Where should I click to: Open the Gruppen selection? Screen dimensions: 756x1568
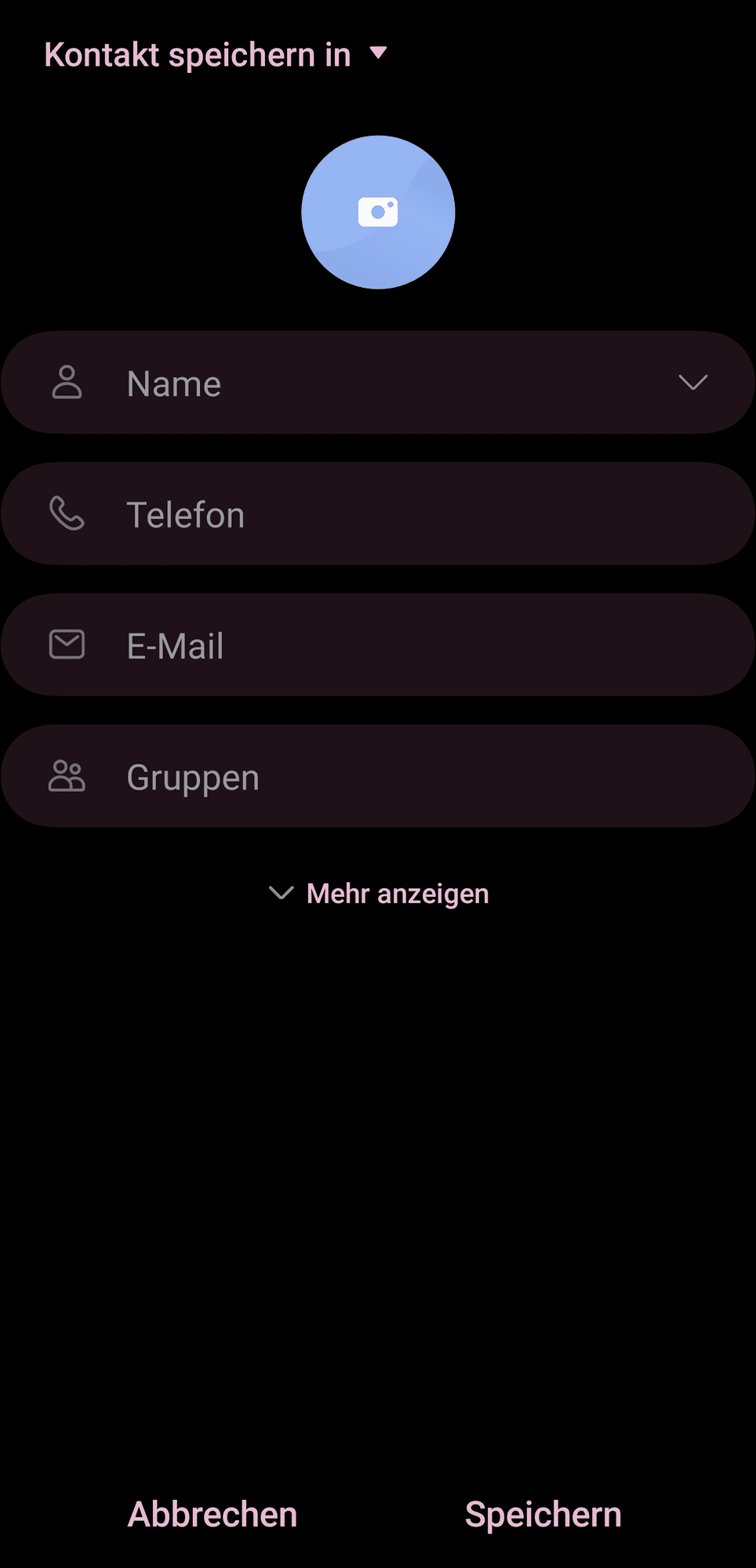(376, 777)
